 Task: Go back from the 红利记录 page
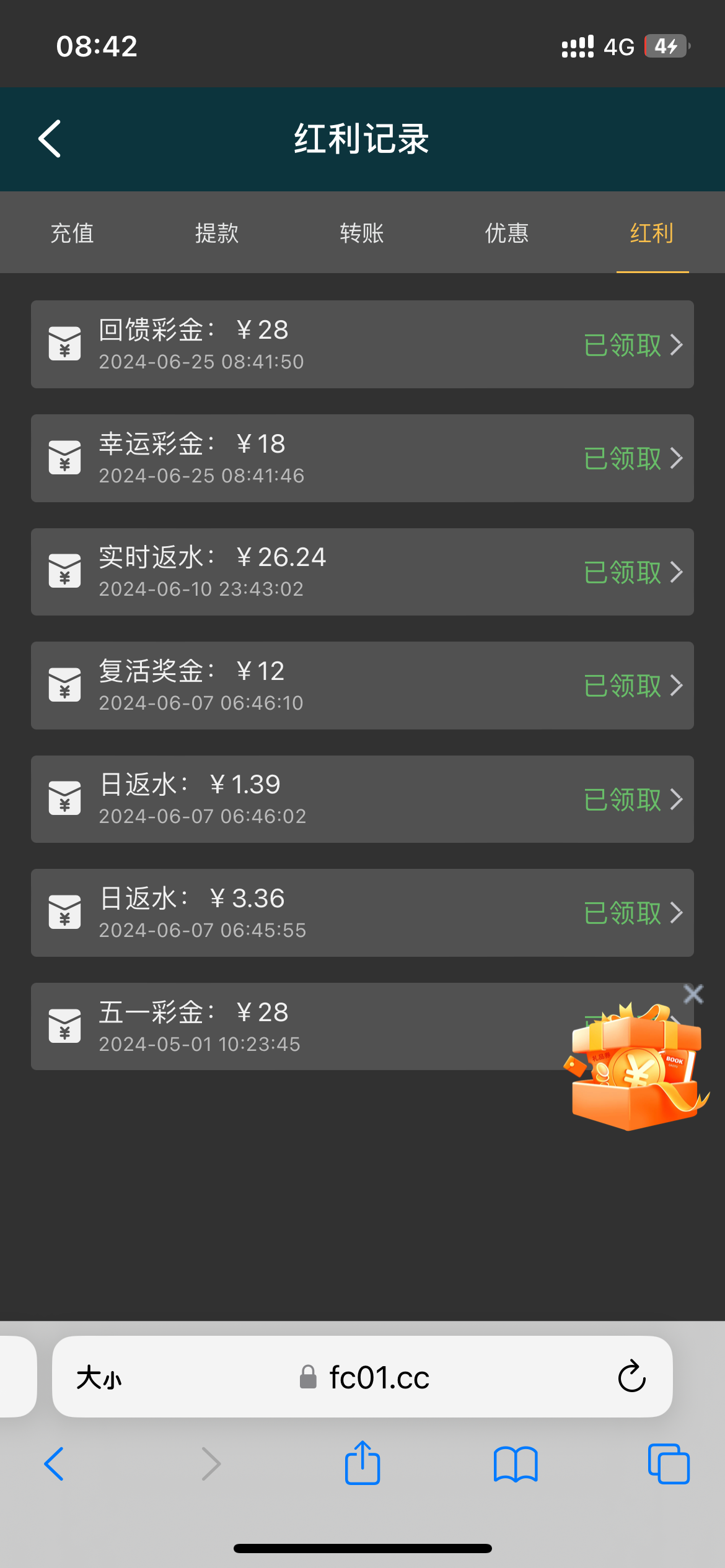pyautogui.click(x=50, y=139)
